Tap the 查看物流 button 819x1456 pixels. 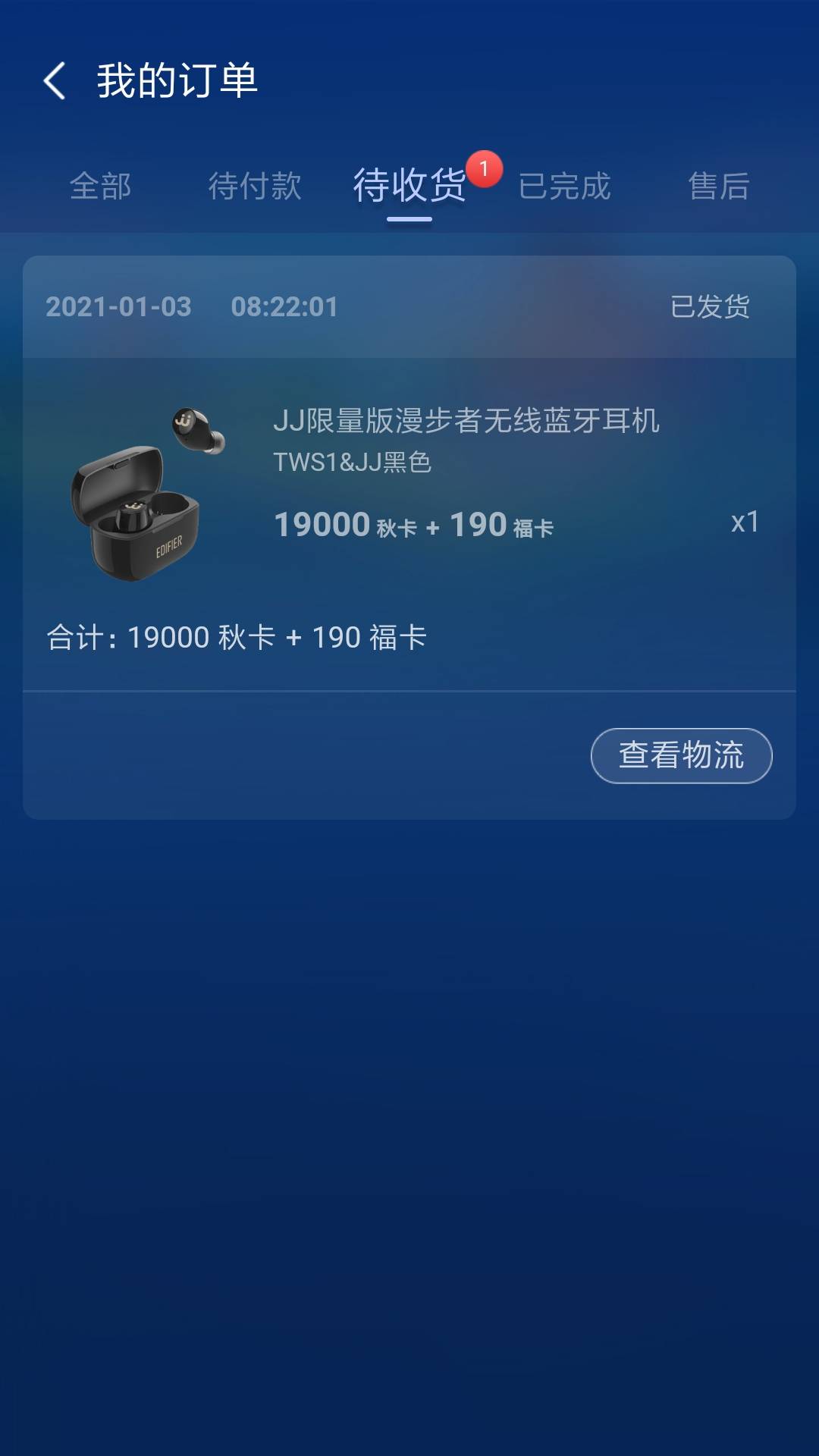[680, 755]
